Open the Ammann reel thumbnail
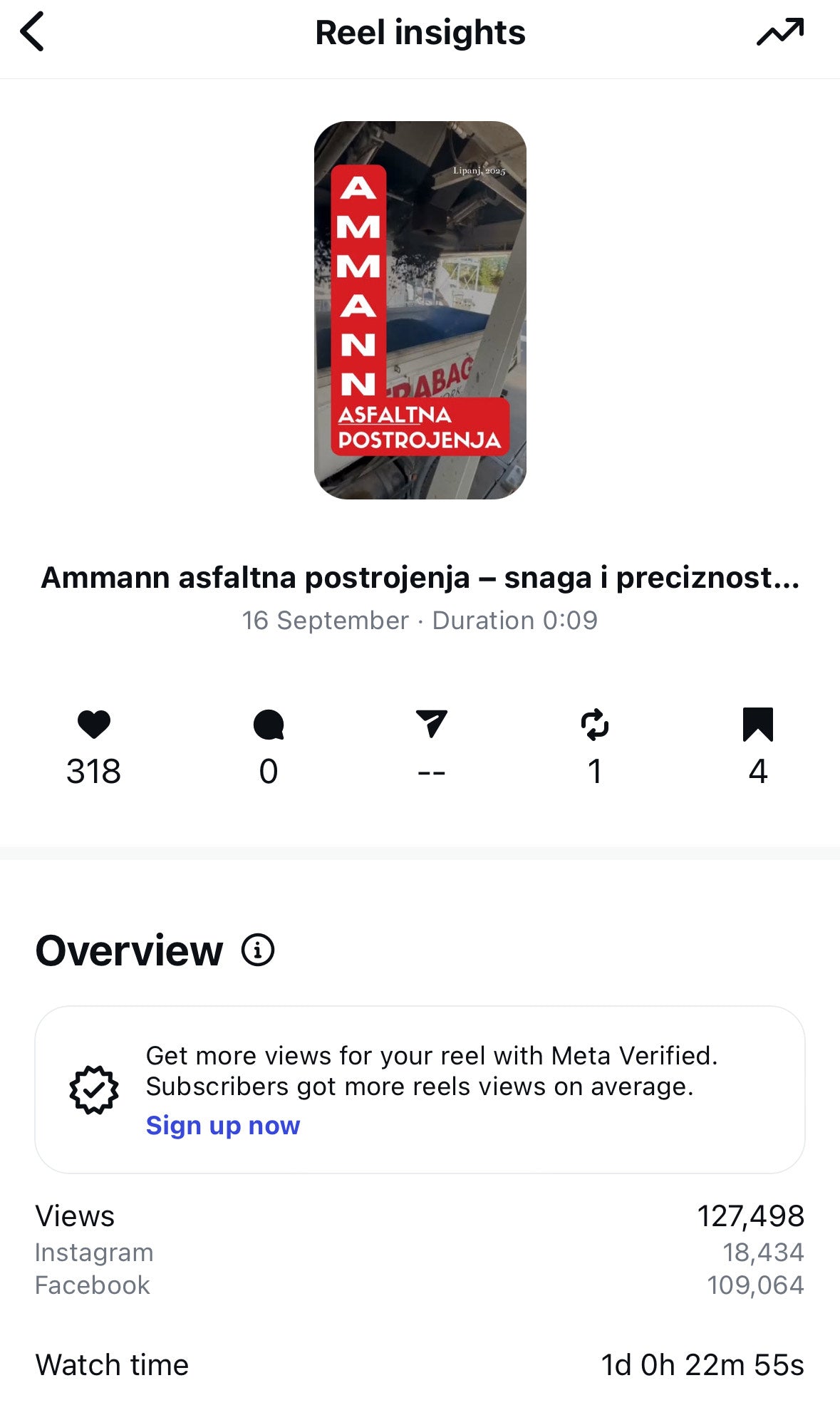The height and width of the screenshot is (1415, 840). 420,310
